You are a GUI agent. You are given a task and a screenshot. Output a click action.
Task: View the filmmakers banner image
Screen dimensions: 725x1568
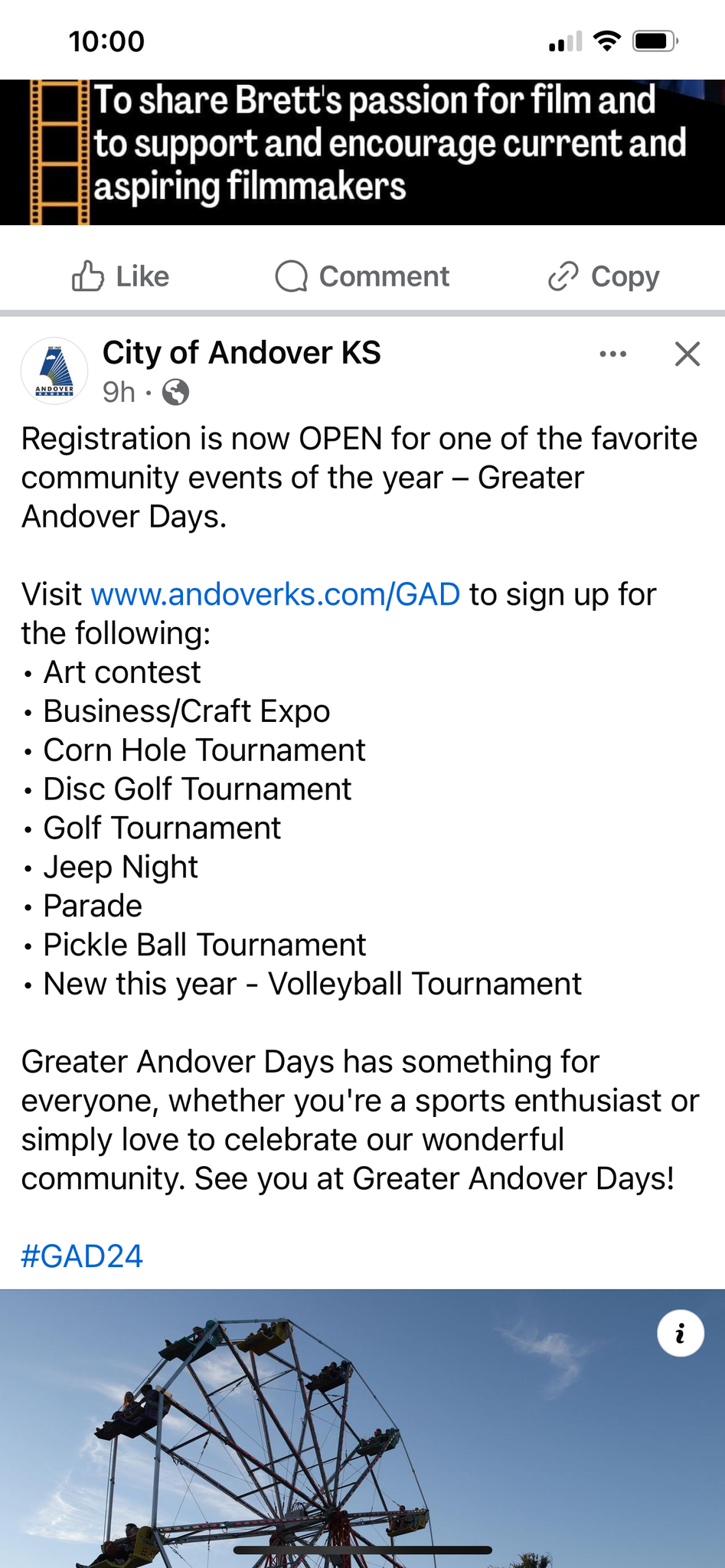(362, 152)
